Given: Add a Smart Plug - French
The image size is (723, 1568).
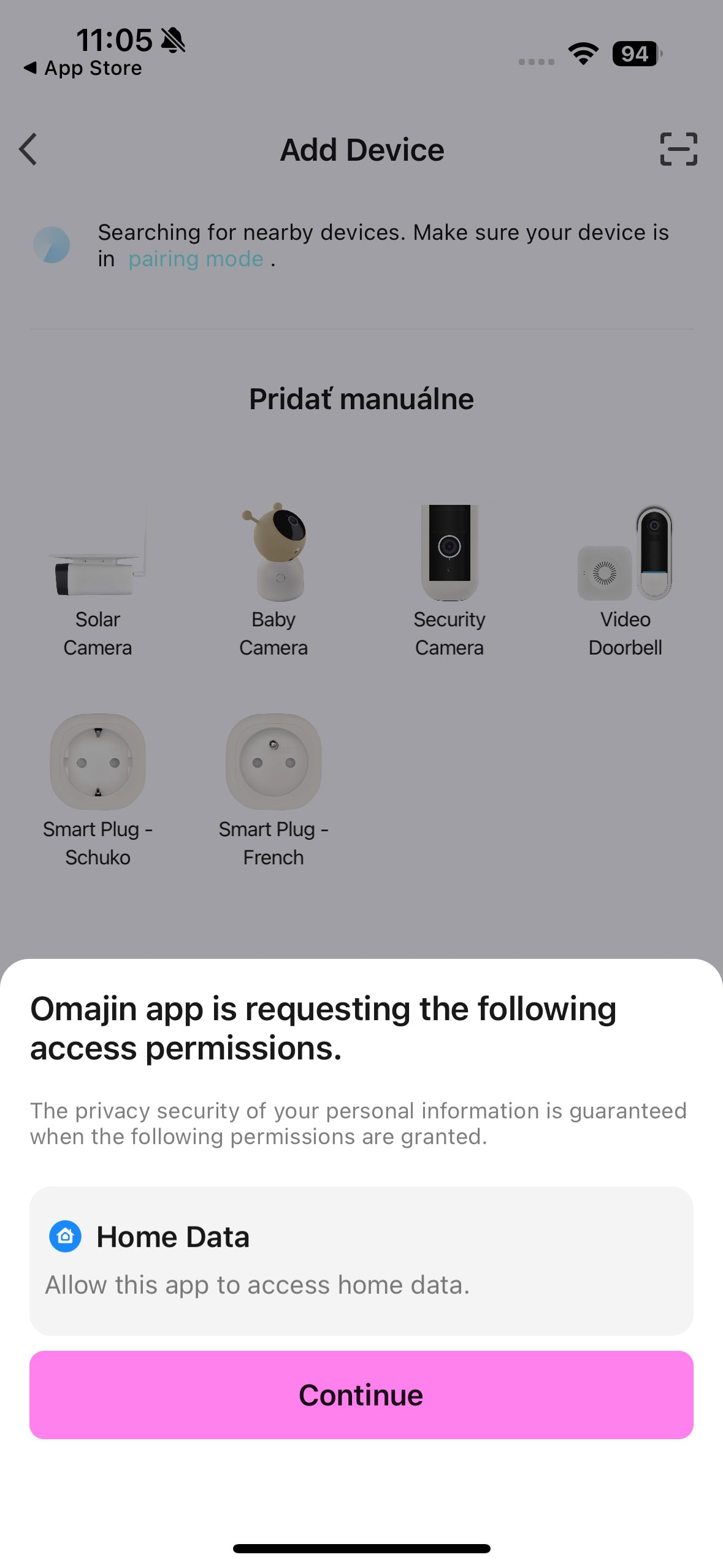Looking at the screenshot, I should point(274,791).
